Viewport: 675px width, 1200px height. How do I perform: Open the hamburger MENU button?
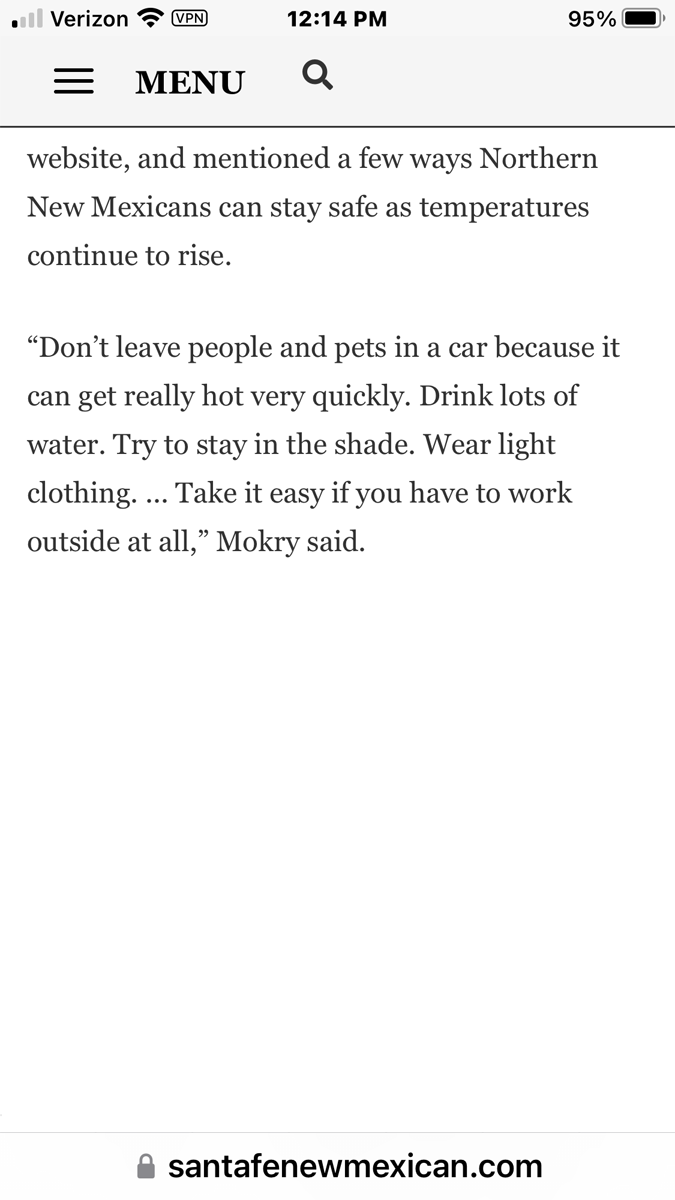(x=149, y=82)
